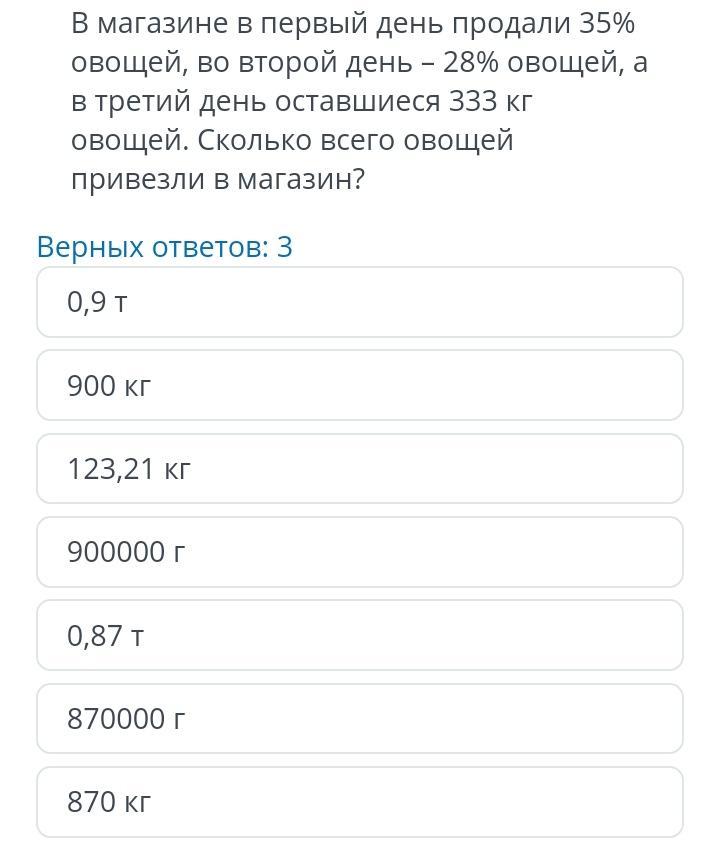Screen dimensions: 720x864
Task: Mark 900000 г as an answer
Action: tap(360, 552)
